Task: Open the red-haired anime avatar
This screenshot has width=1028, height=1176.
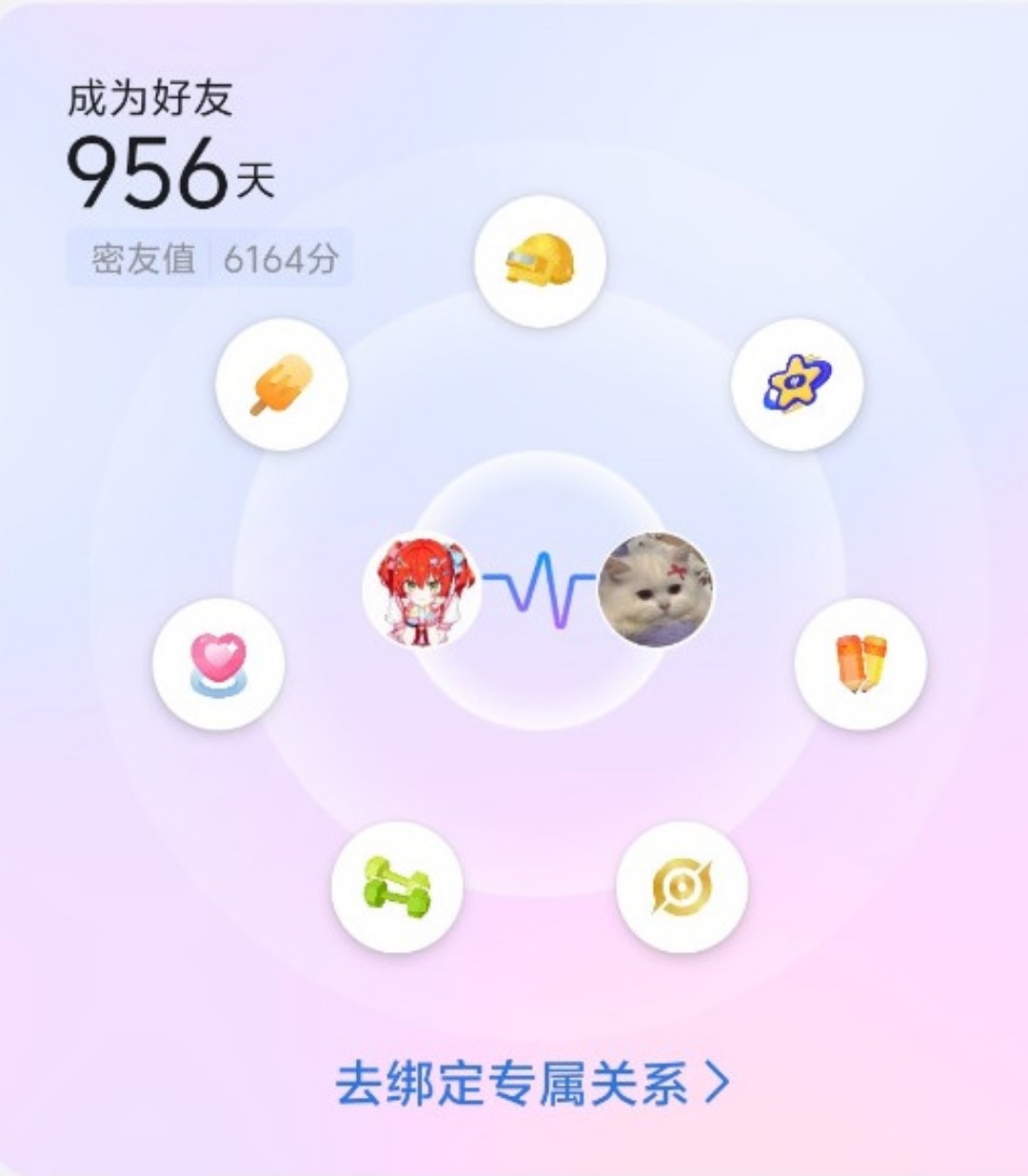Action: [422, 590]
